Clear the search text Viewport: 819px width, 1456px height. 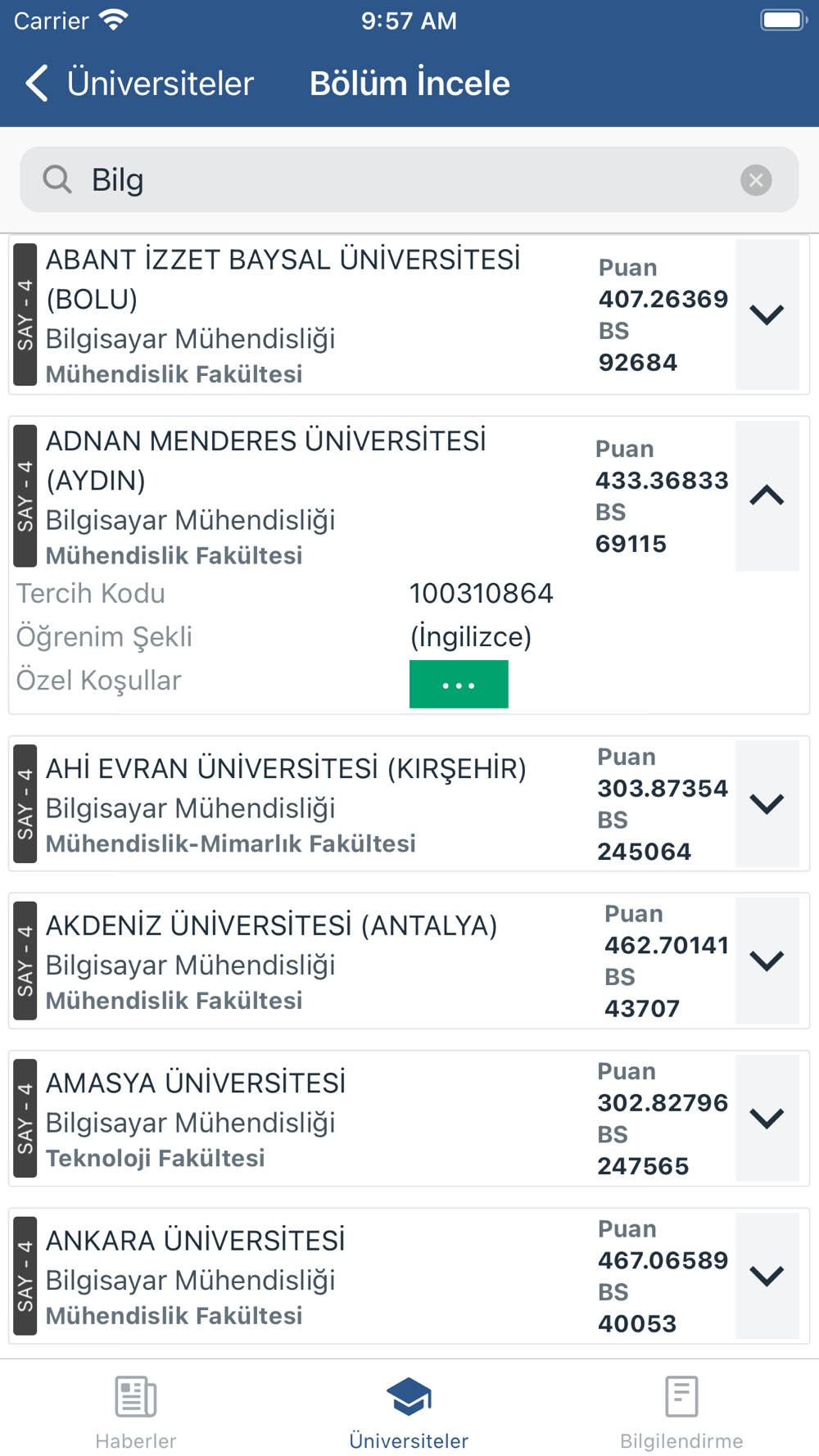point(756,179)
